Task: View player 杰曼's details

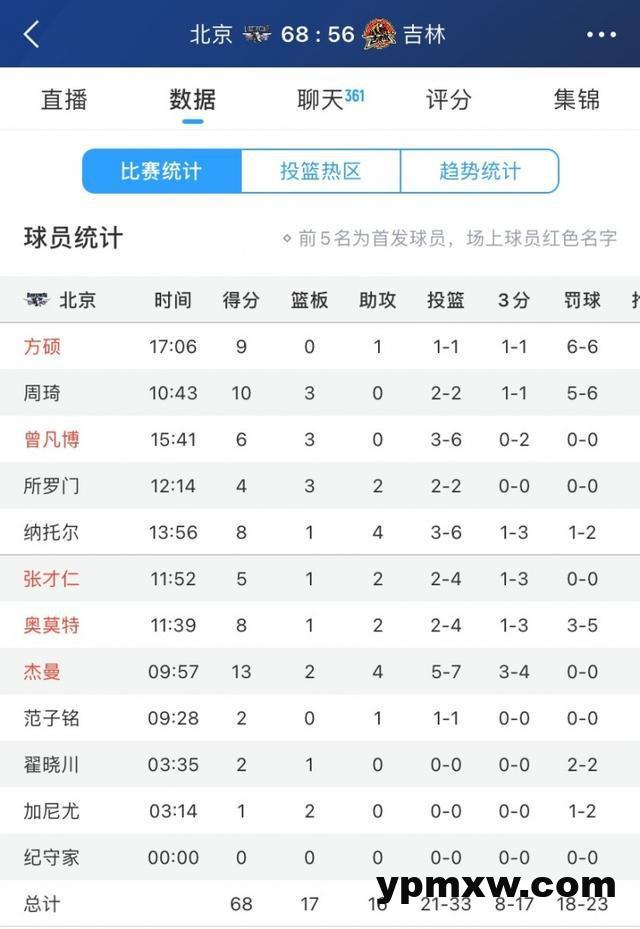Action: click(43, 672)
